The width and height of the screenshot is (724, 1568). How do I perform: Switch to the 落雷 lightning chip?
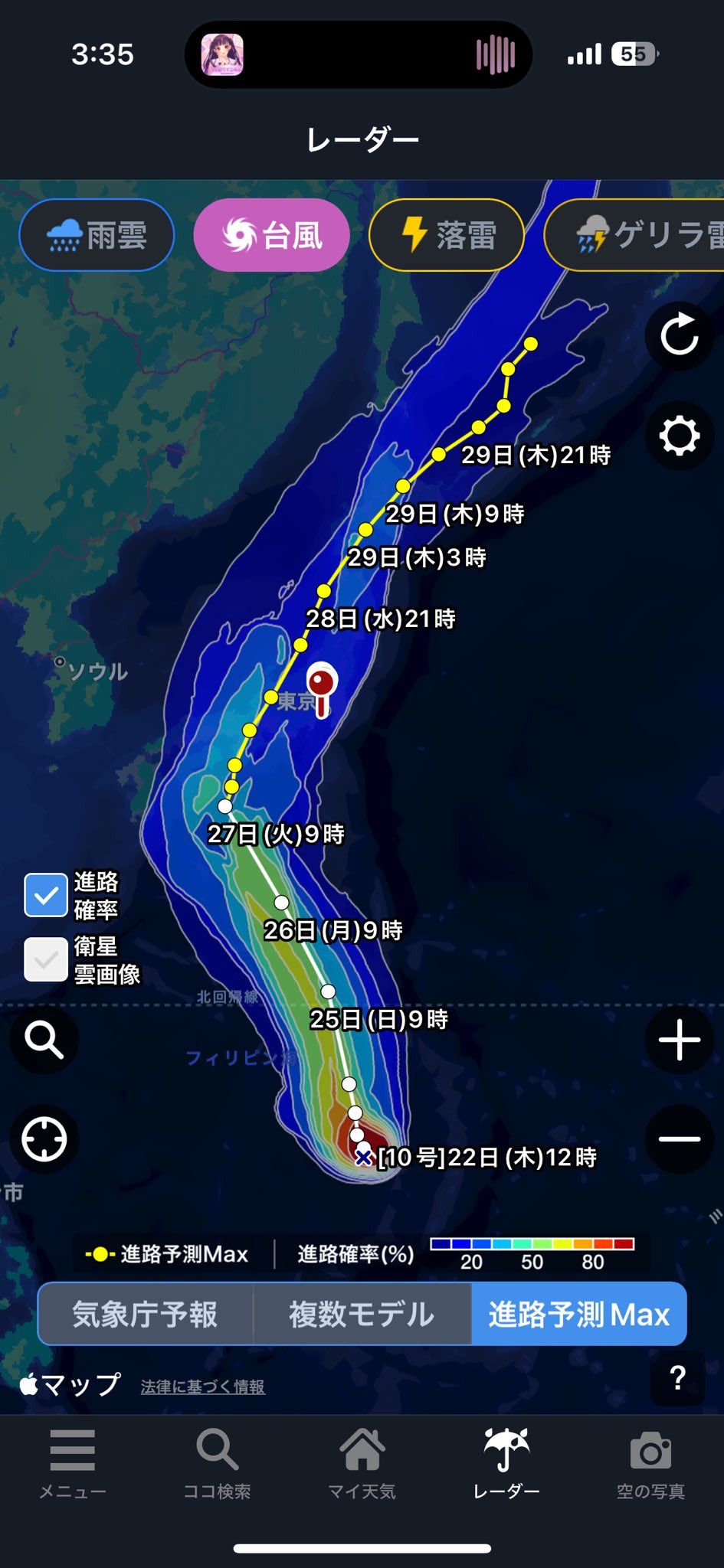(x=447, y=235)
